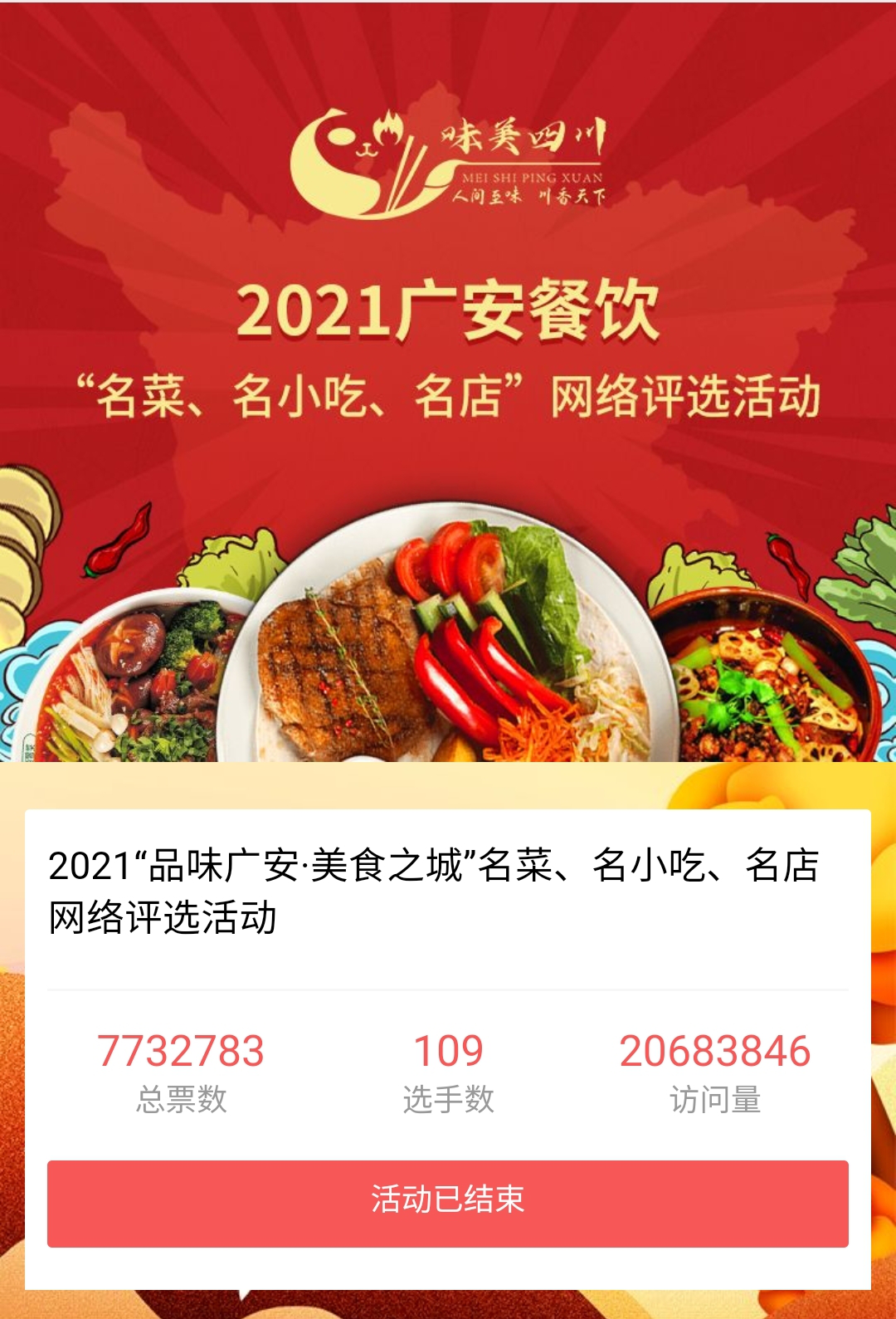Tap the 活动已结束 button
Viewport: 896px width, 1319px height.
pyautogui.click(x=448, y=1203)
